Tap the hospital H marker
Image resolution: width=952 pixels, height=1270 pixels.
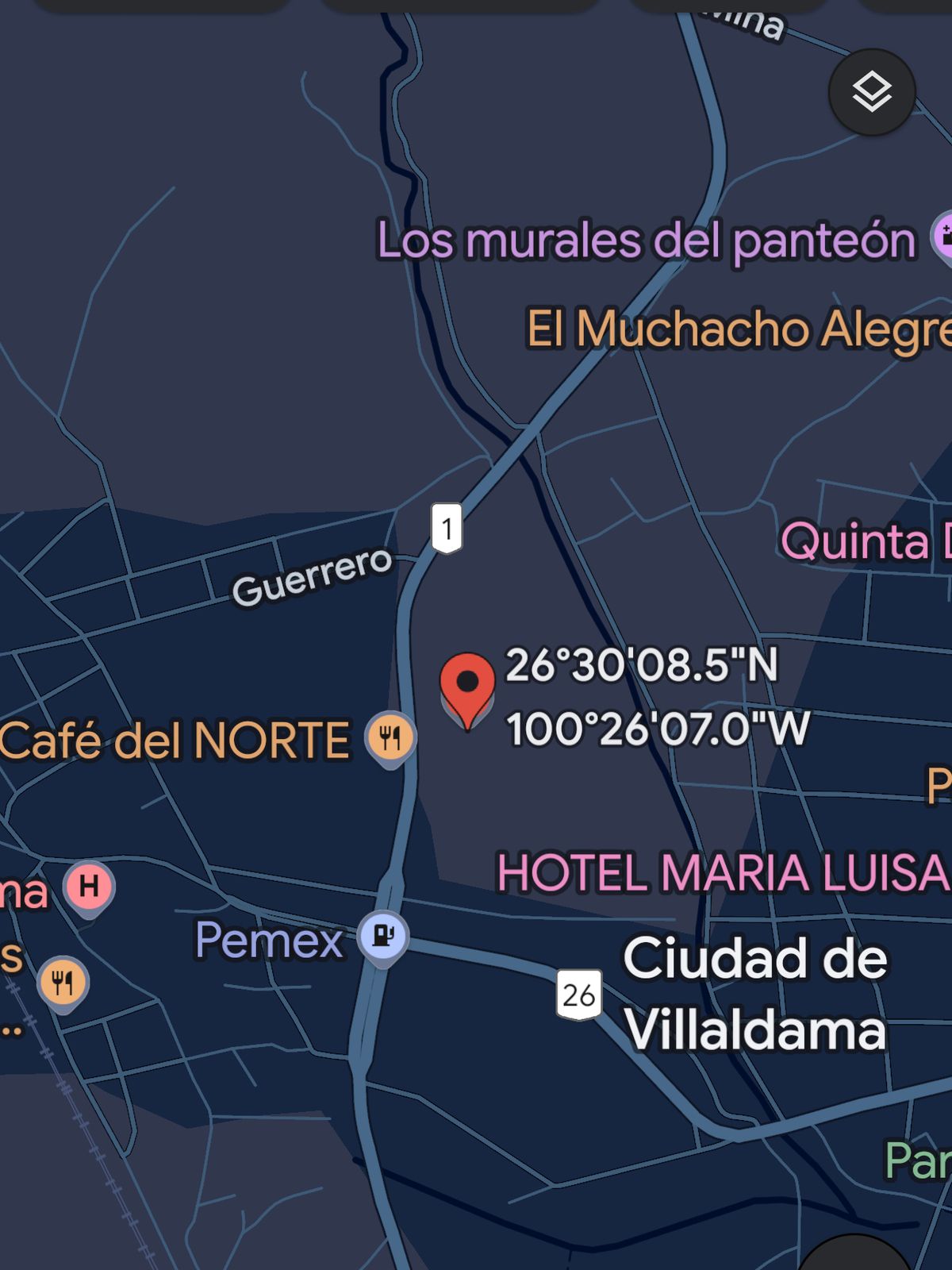pyautogui.click(x=89, y=886)
